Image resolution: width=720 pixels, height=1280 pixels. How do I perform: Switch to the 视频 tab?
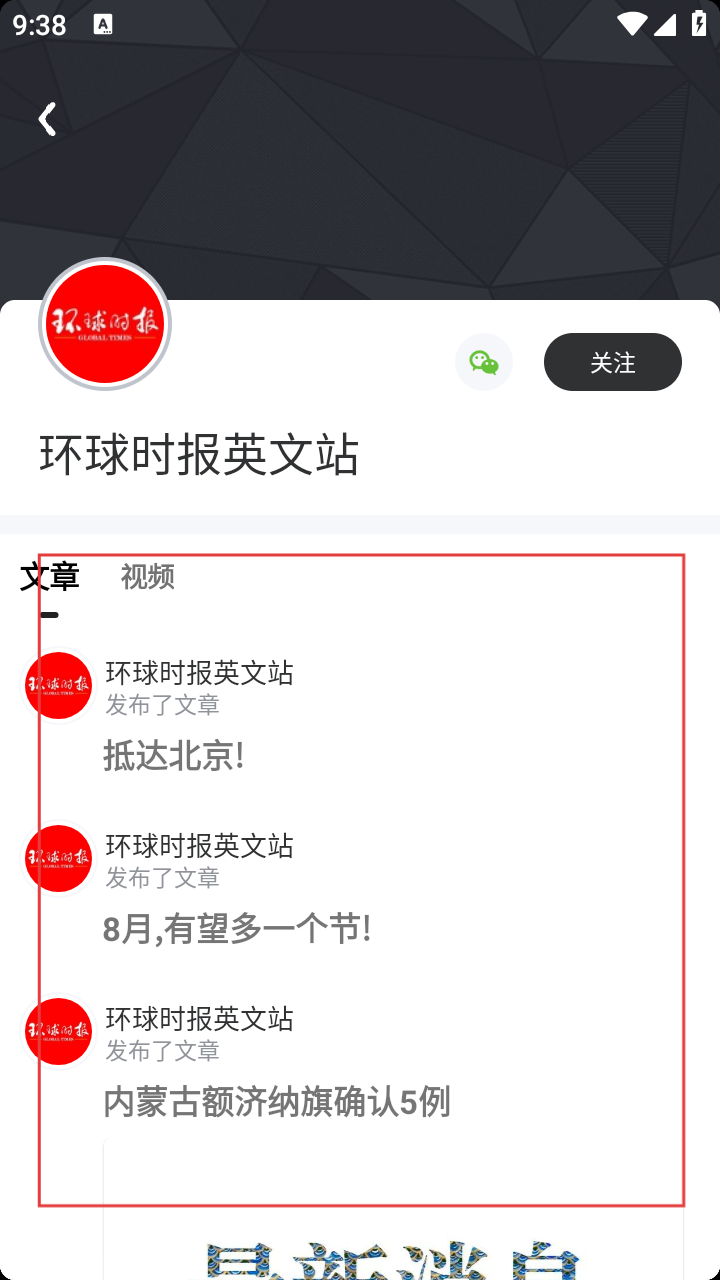[x=147, y=577]
